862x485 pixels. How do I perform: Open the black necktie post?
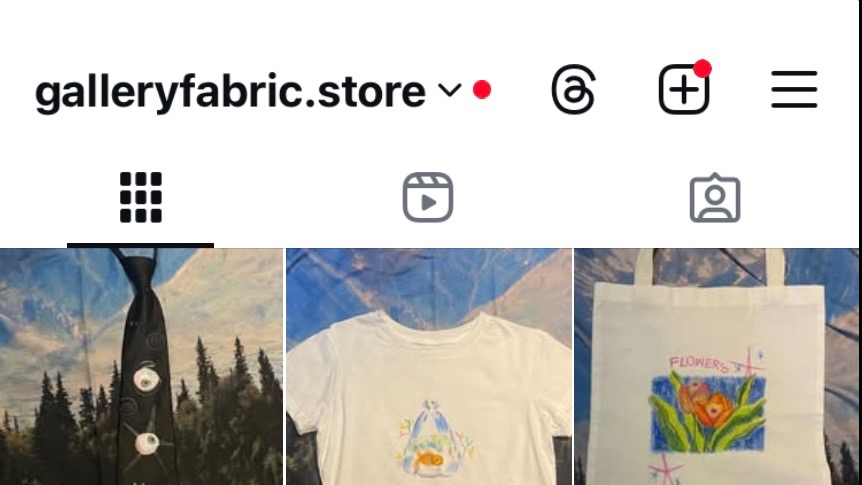pos(141,367)
